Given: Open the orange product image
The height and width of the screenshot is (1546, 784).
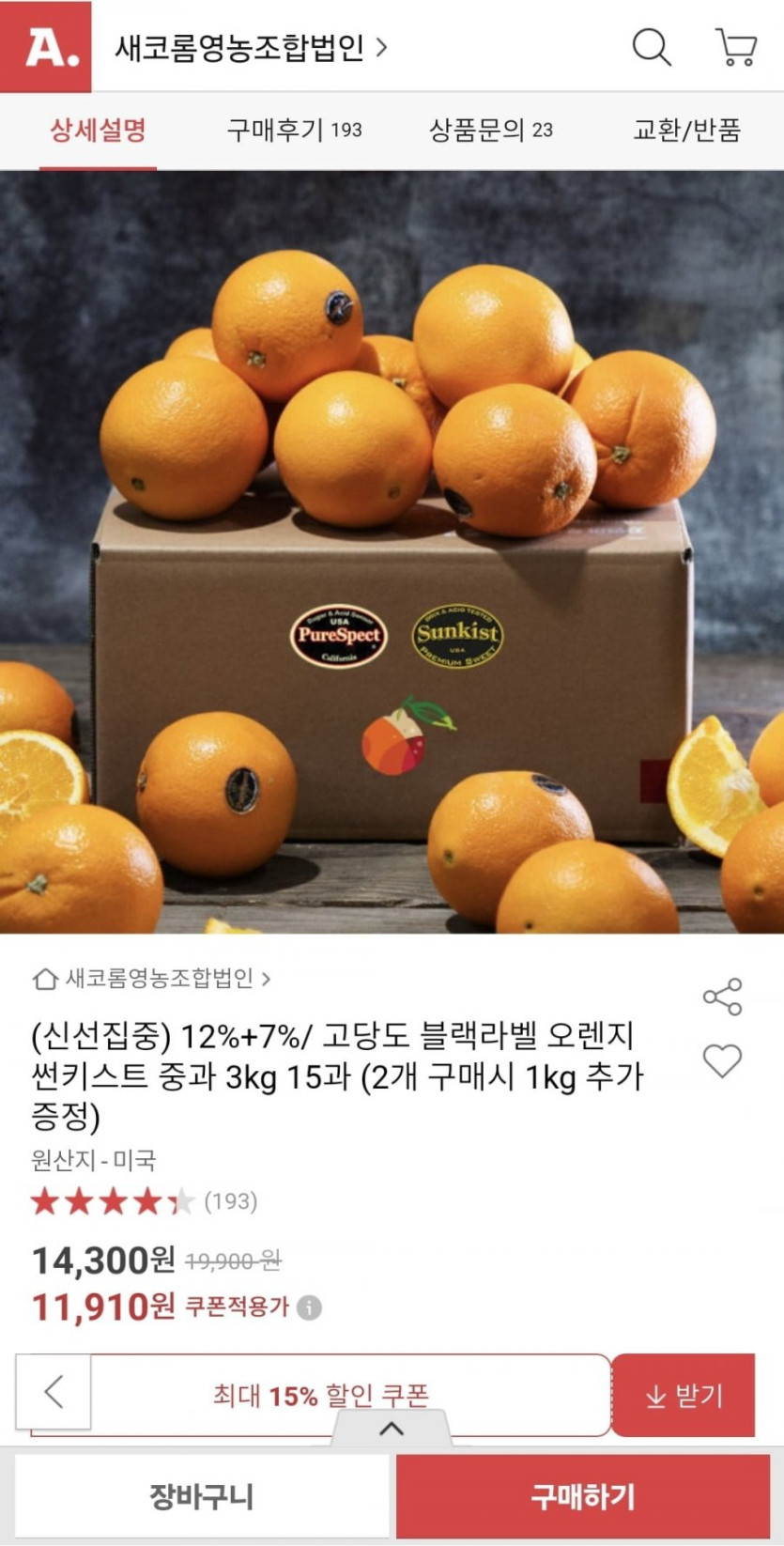Looking at the screenshot, I should click(x=392, y=551).
